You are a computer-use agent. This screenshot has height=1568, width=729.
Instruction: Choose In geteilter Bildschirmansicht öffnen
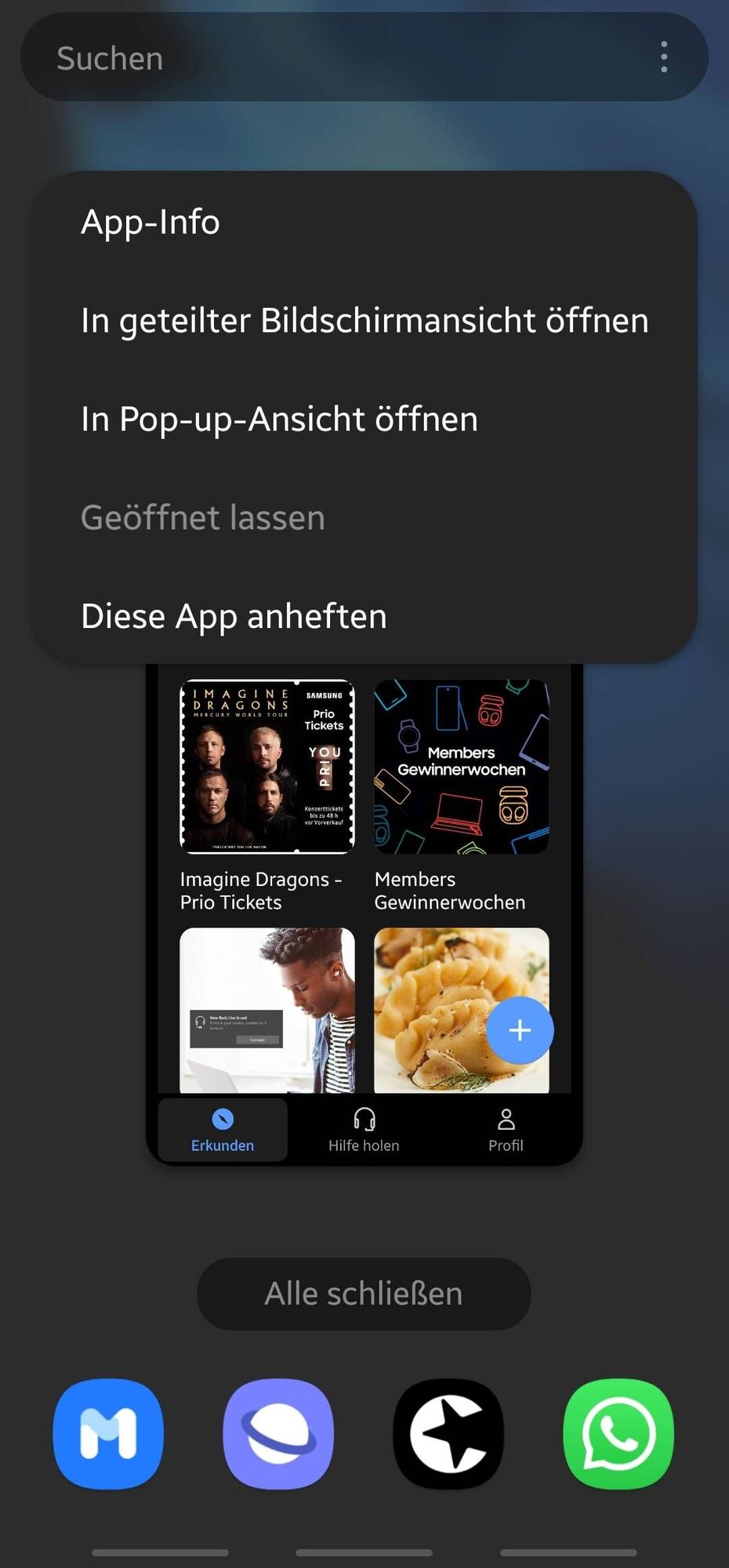364,321
